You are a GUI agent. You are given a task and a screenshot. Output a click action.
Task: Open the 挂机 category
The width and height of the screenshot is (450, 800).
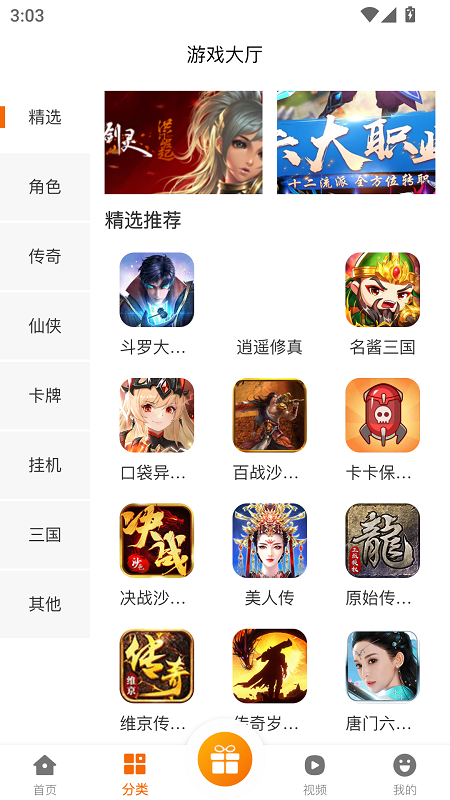tap(45, 465)
